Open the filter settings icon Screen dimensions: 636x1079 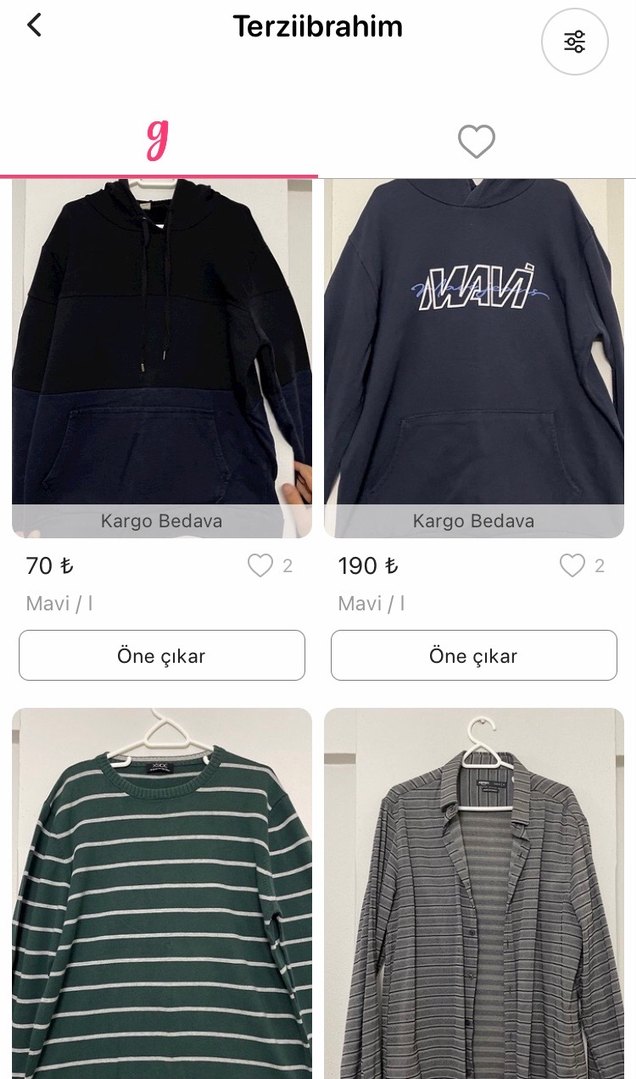coord(574,42)
